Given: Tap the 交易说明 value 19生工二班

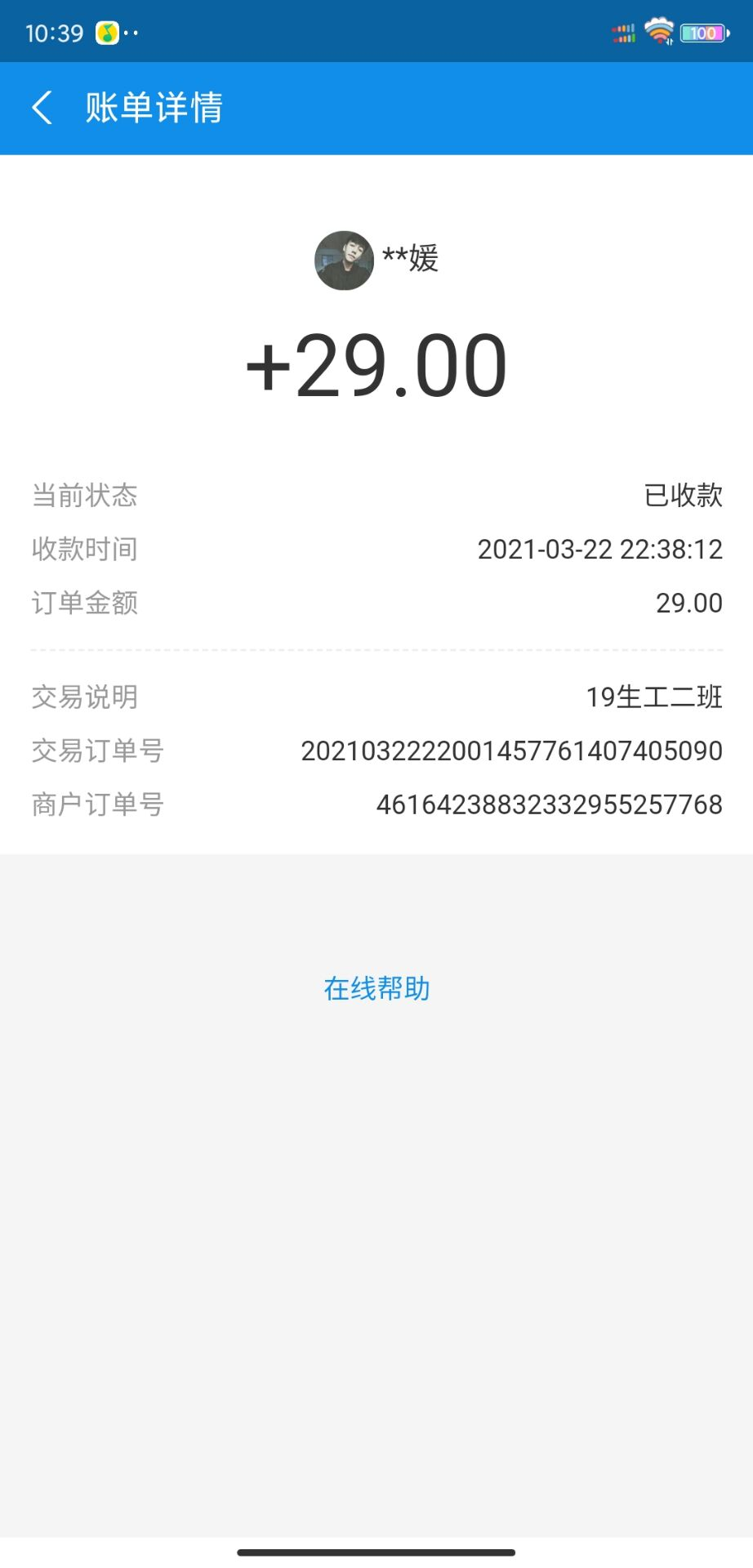Looking at the screenshot, I should [652, 697].
